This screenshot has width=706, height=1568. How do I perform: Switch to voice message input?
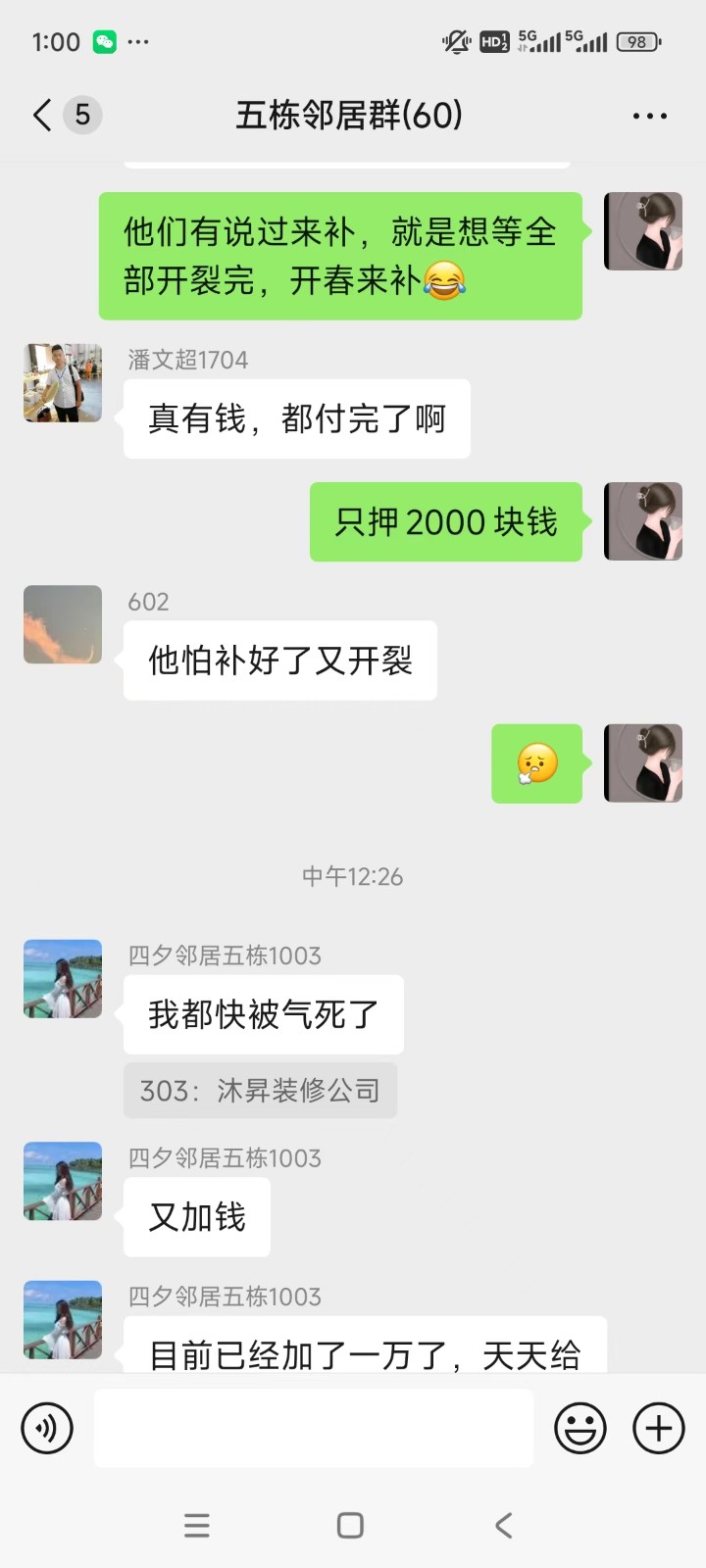47,1427
